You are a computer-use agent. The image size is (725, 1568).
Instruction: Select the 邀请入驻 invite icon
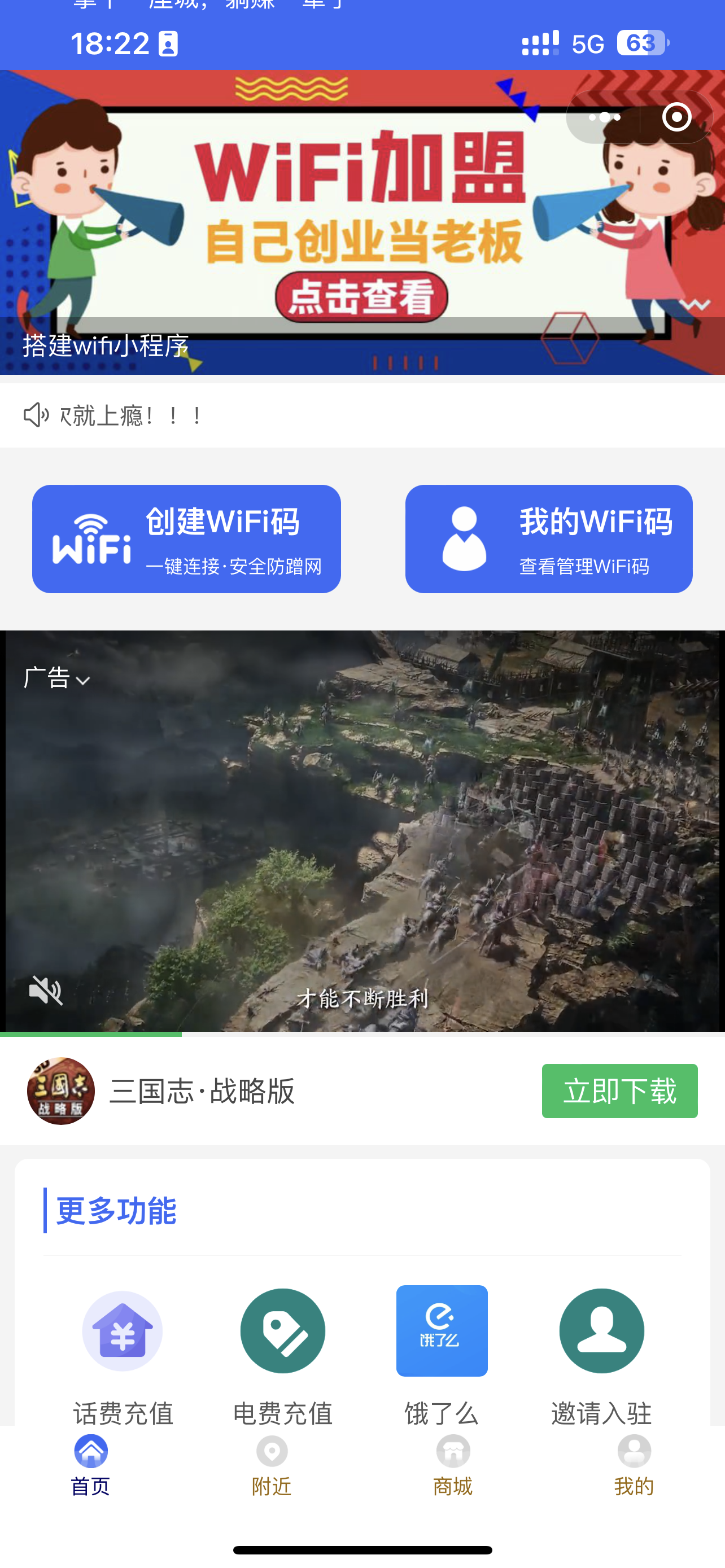[x=601, y=1330]
